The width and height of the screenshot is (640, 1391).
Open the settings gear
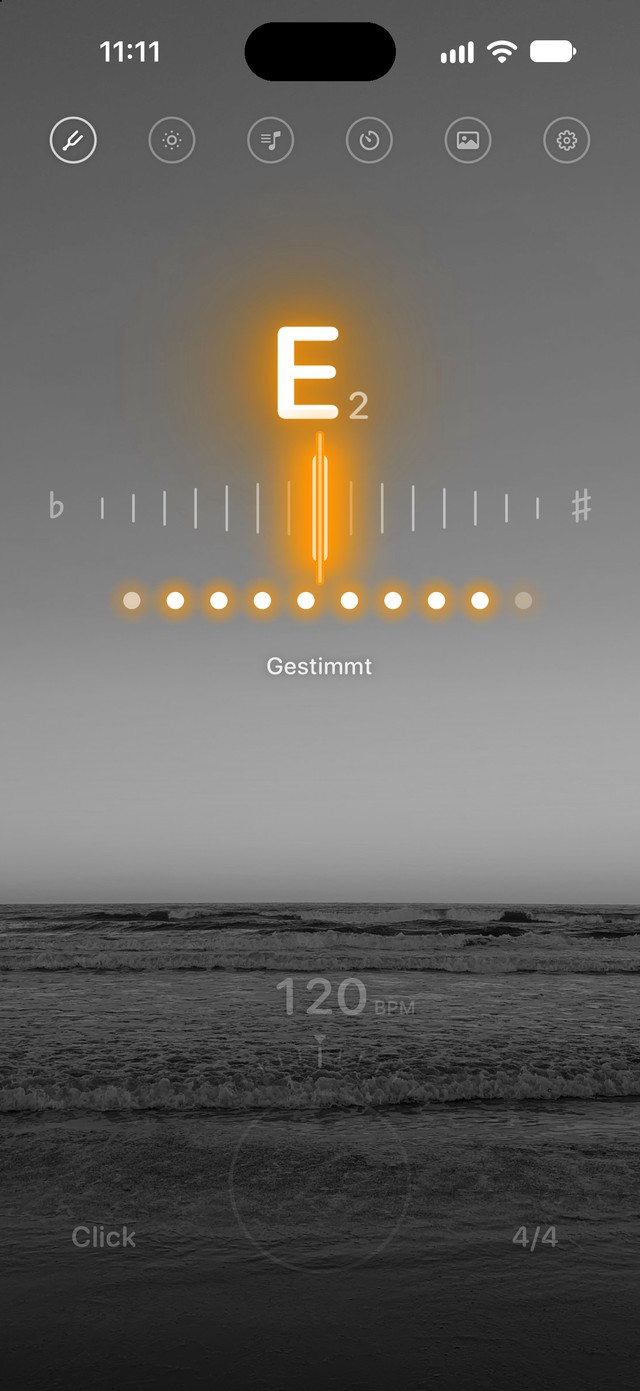567,140
